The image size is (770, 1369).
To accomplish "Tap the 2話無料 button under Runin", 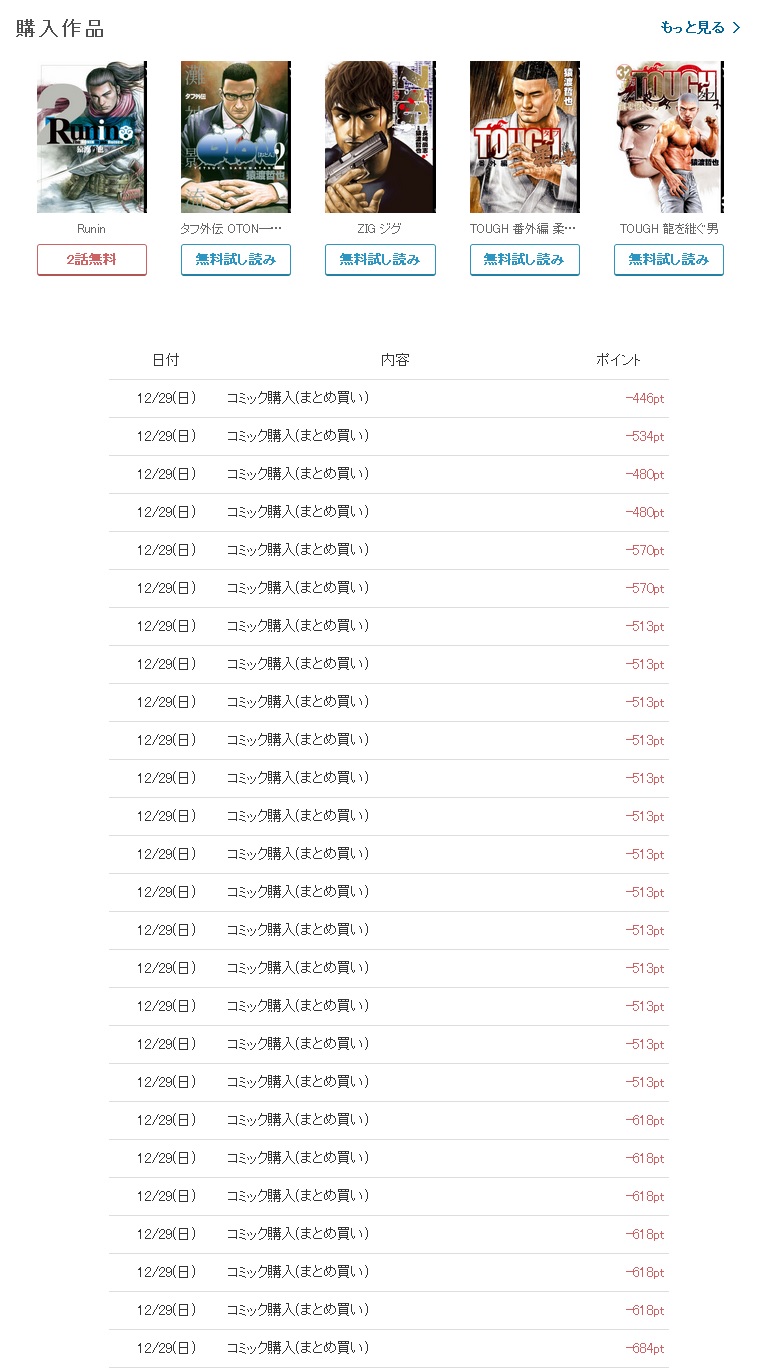I will [92, 260].
